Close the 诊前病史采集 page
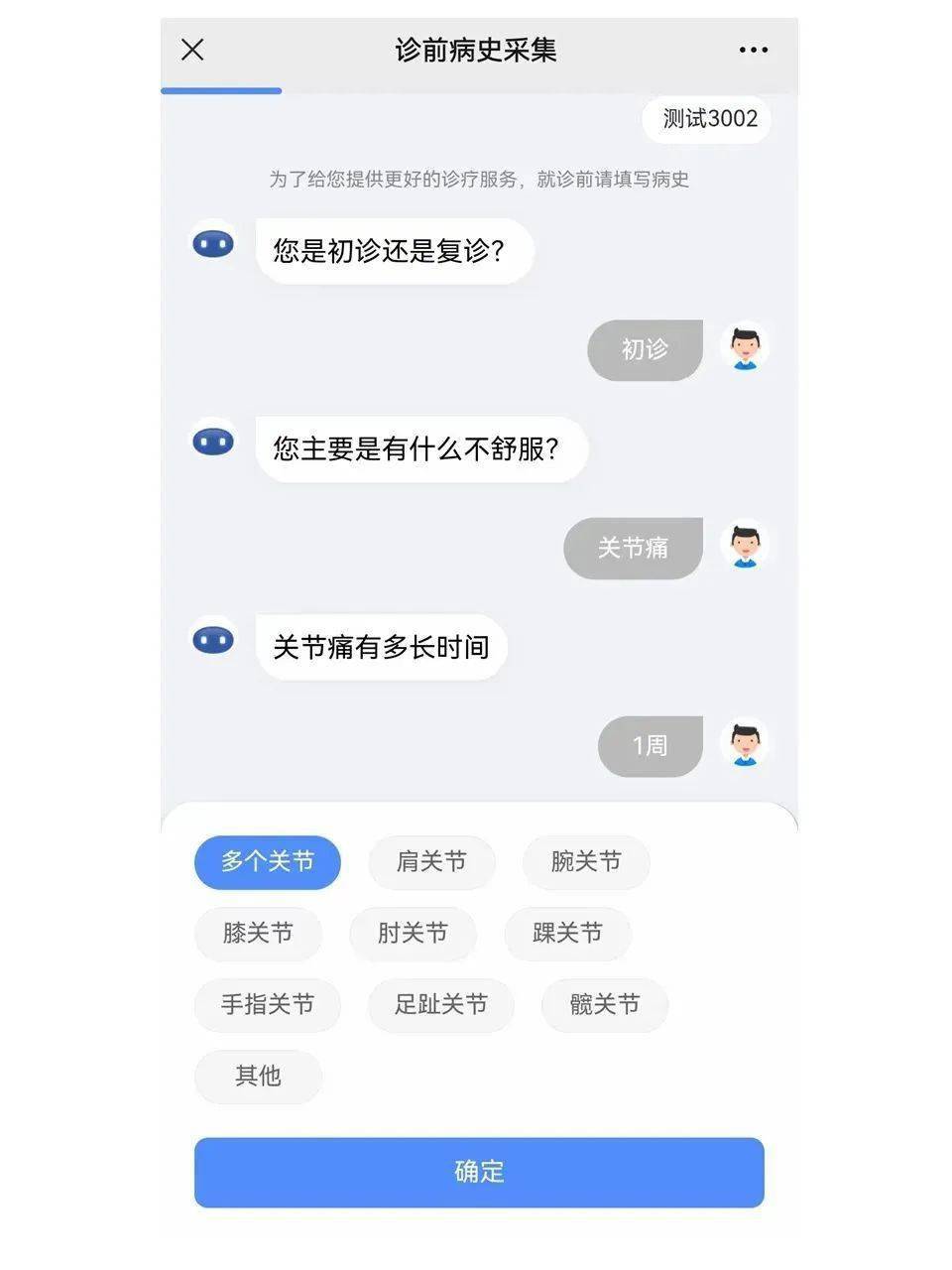This screenshot has width=952, height=1270. click(192, 50)
